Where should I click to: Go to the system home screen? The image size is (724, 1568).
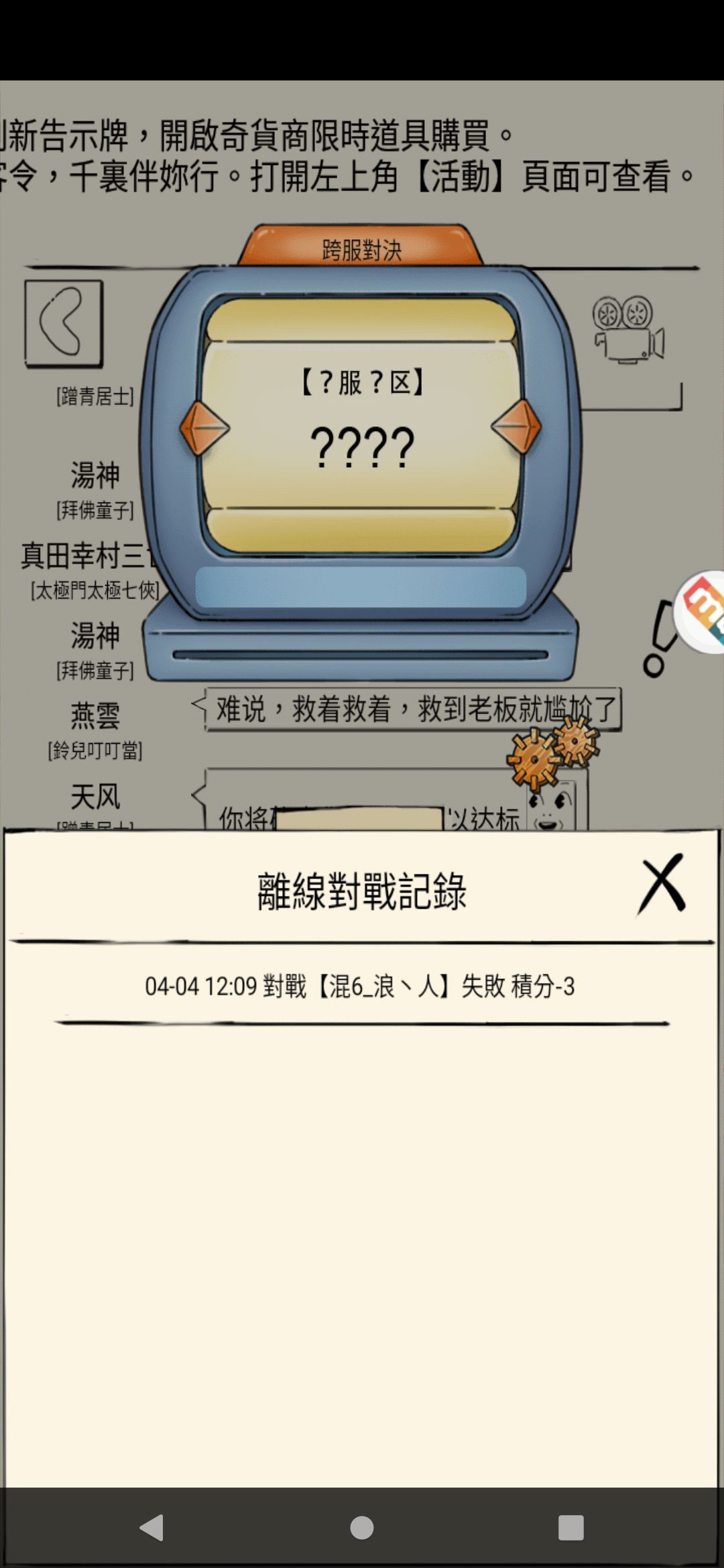(362, 1527)
